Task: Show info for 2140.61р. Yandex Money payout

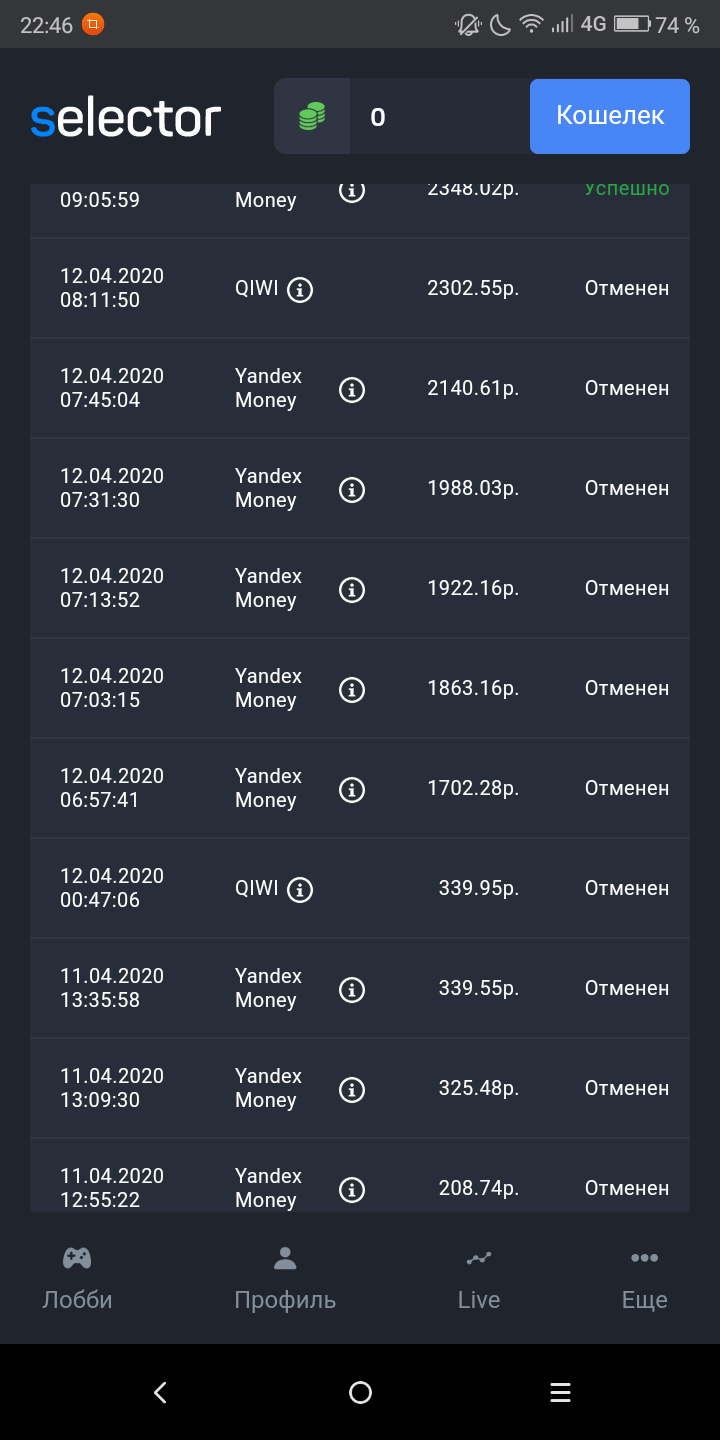Action: point(351,390)
